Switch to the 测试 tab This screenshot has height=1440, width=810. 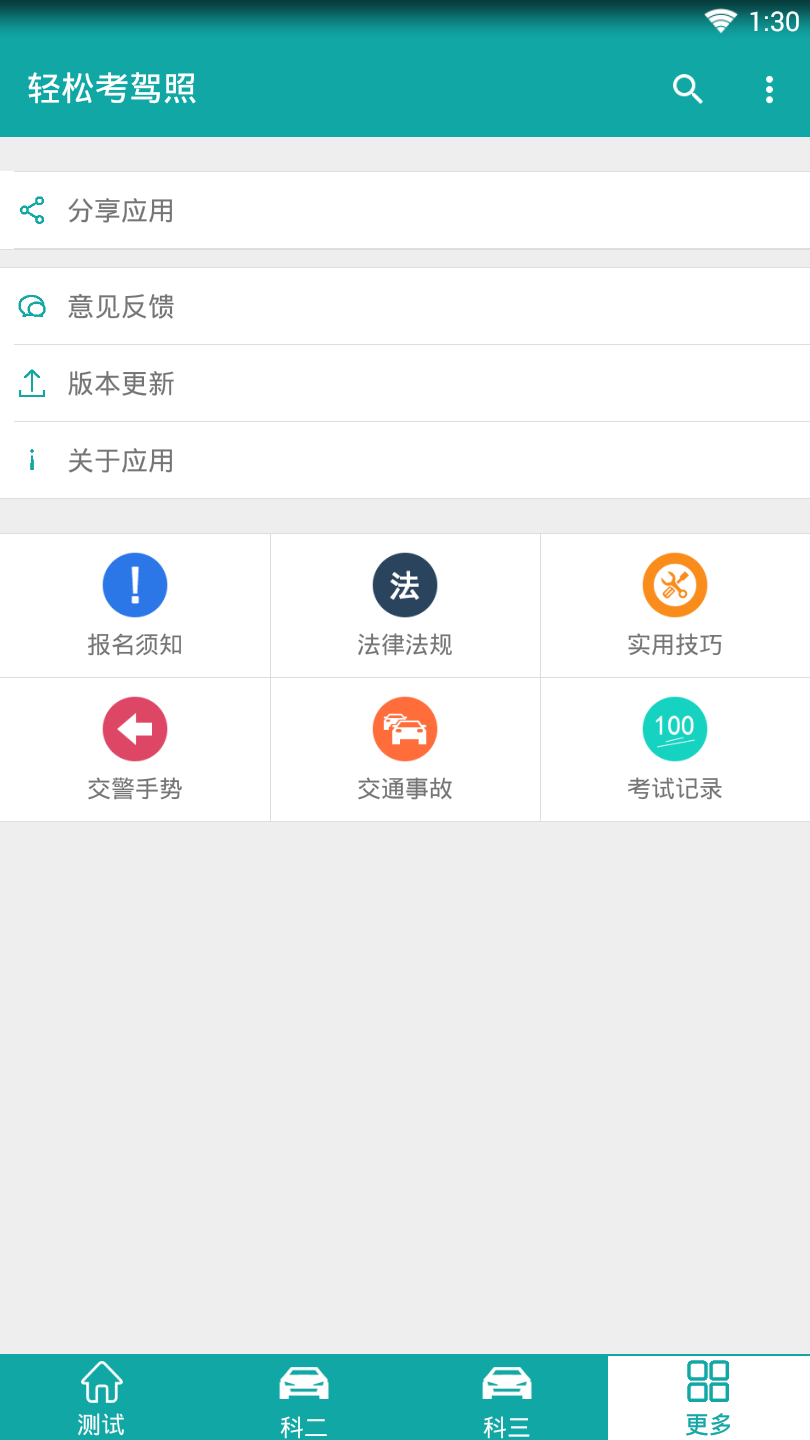click(x=101, y=1396)
